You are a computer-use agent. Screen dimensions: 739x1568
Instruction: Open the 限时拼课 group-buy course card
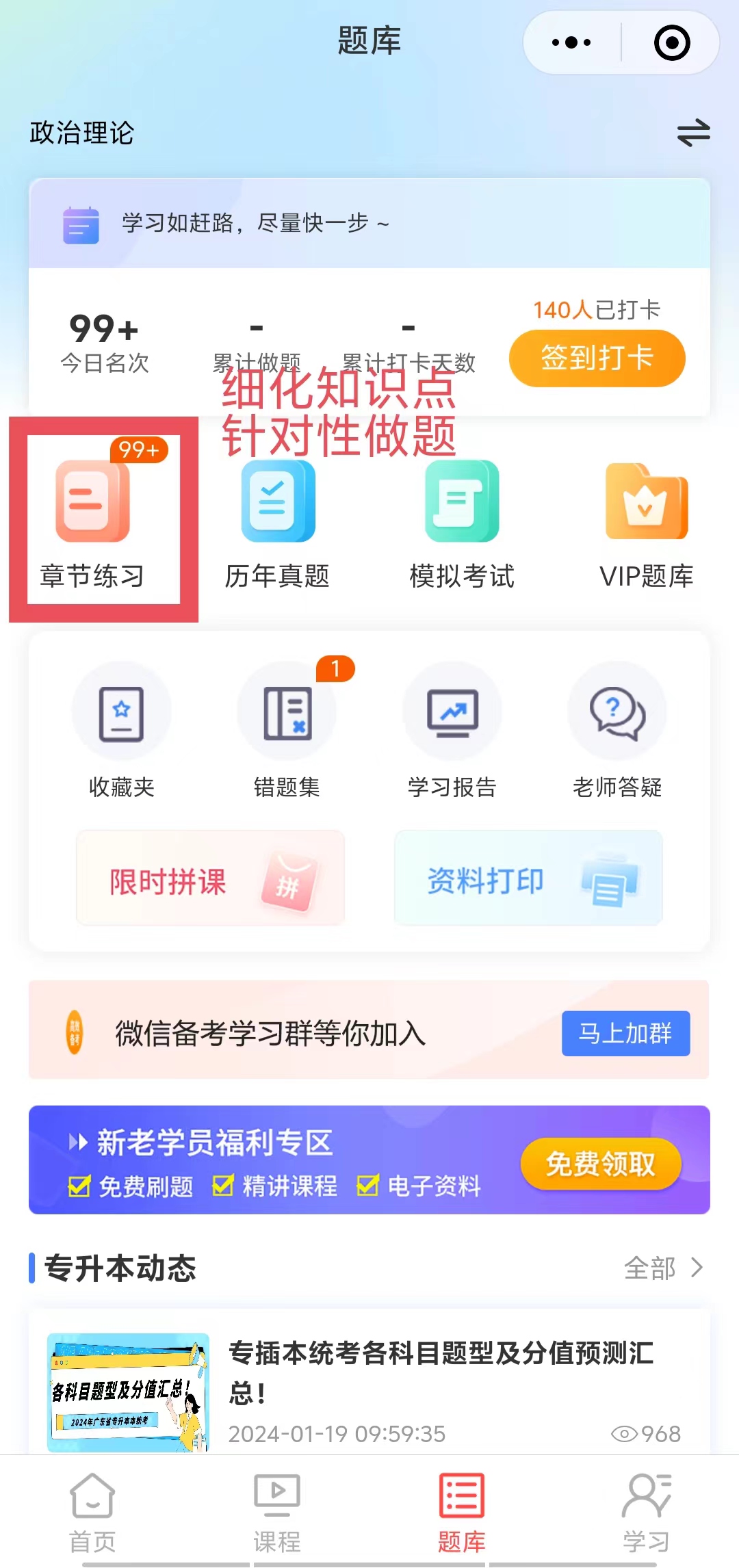pyautogui.click(x=210, y=878)
